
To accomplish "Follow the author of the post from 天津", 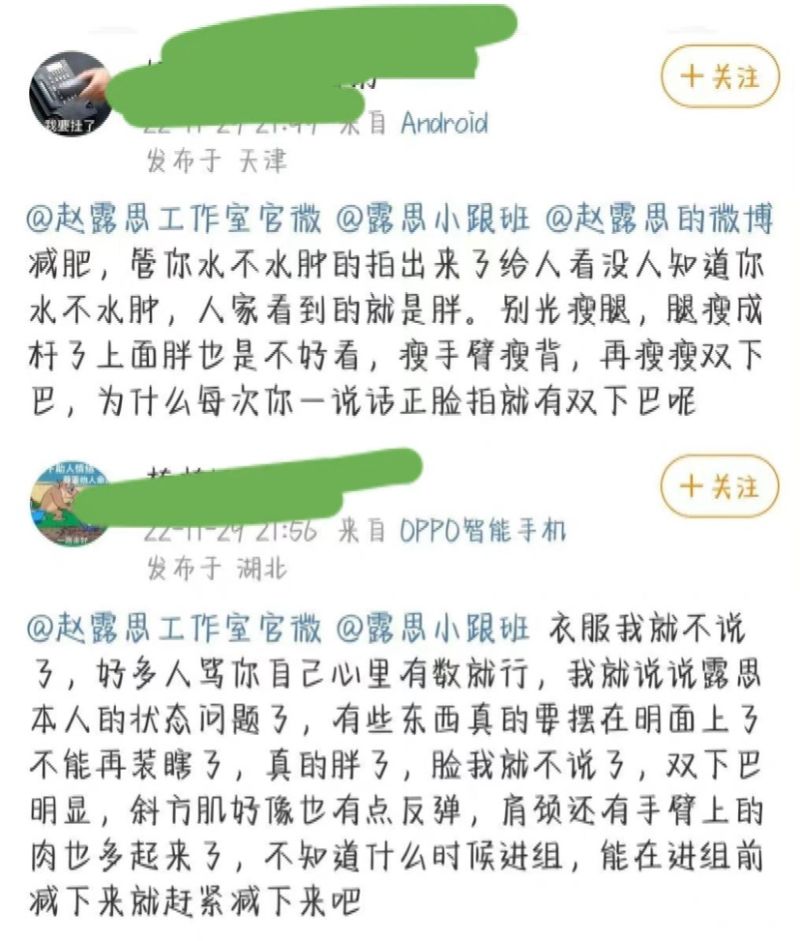I will (x=719, y=77).
